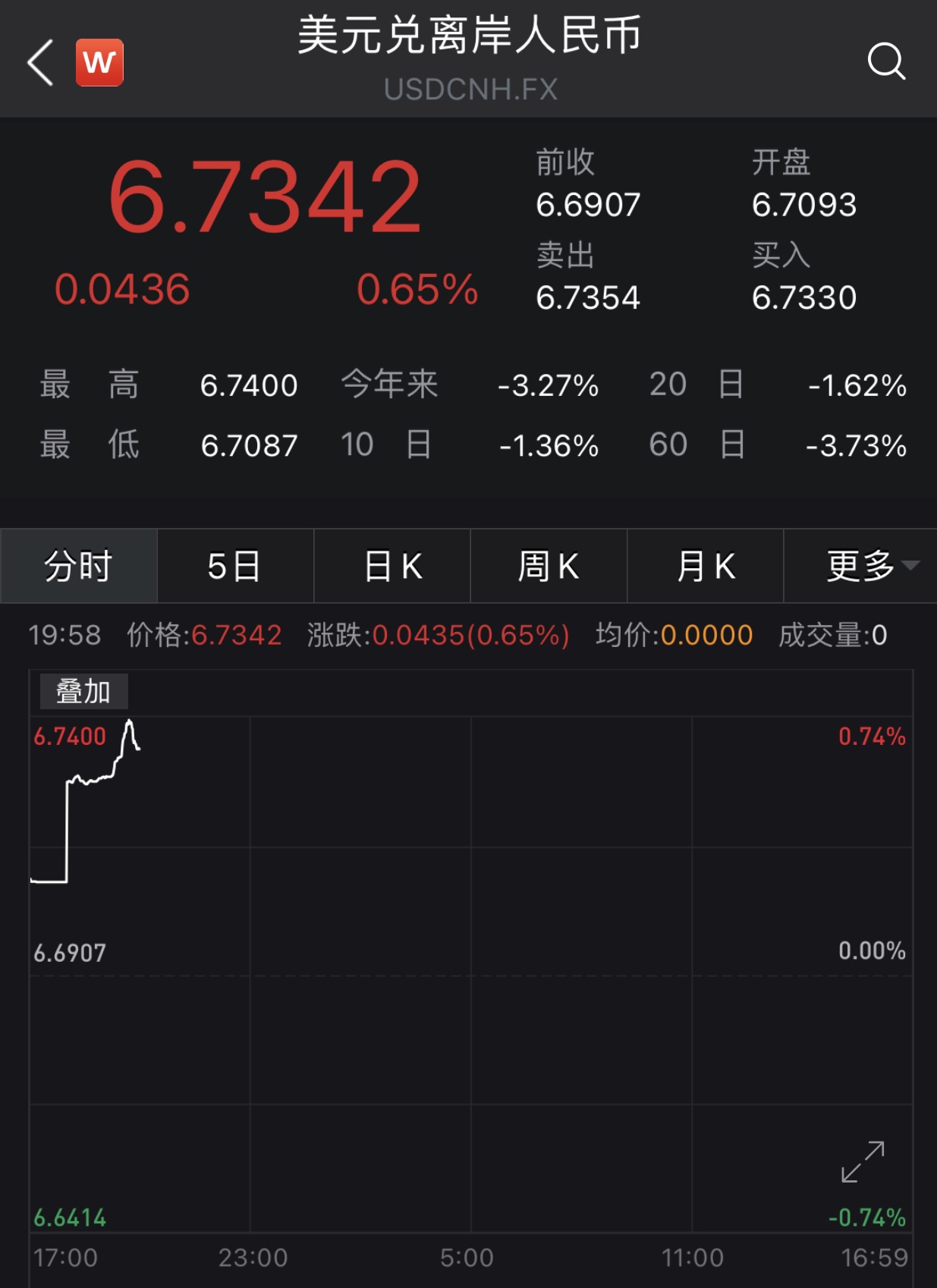Viewport: 937px width, 1288px height.
Task: Tap the red W icon
Action: point(99,62)
